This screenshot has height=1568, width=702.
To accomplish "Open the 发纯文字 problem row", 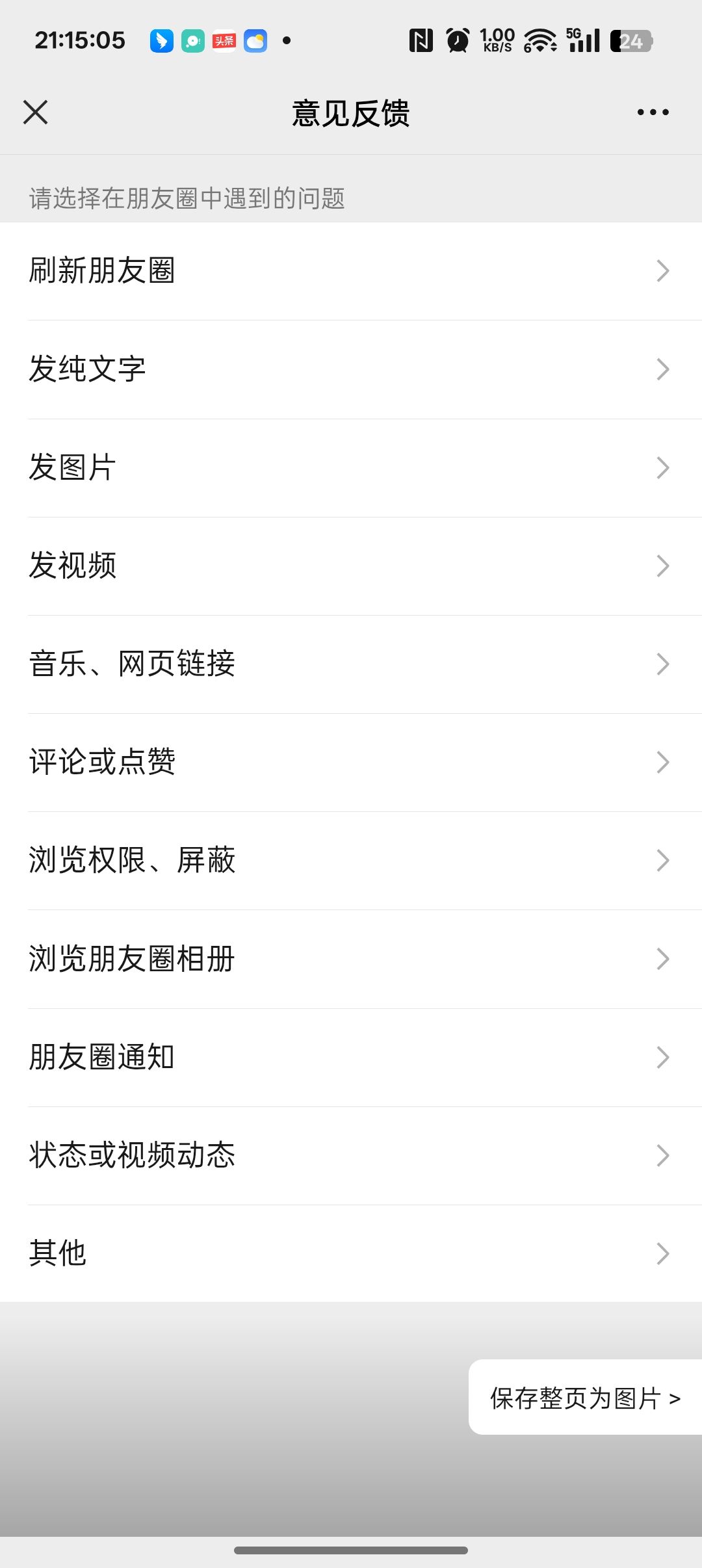I will [x=351, y=369].
